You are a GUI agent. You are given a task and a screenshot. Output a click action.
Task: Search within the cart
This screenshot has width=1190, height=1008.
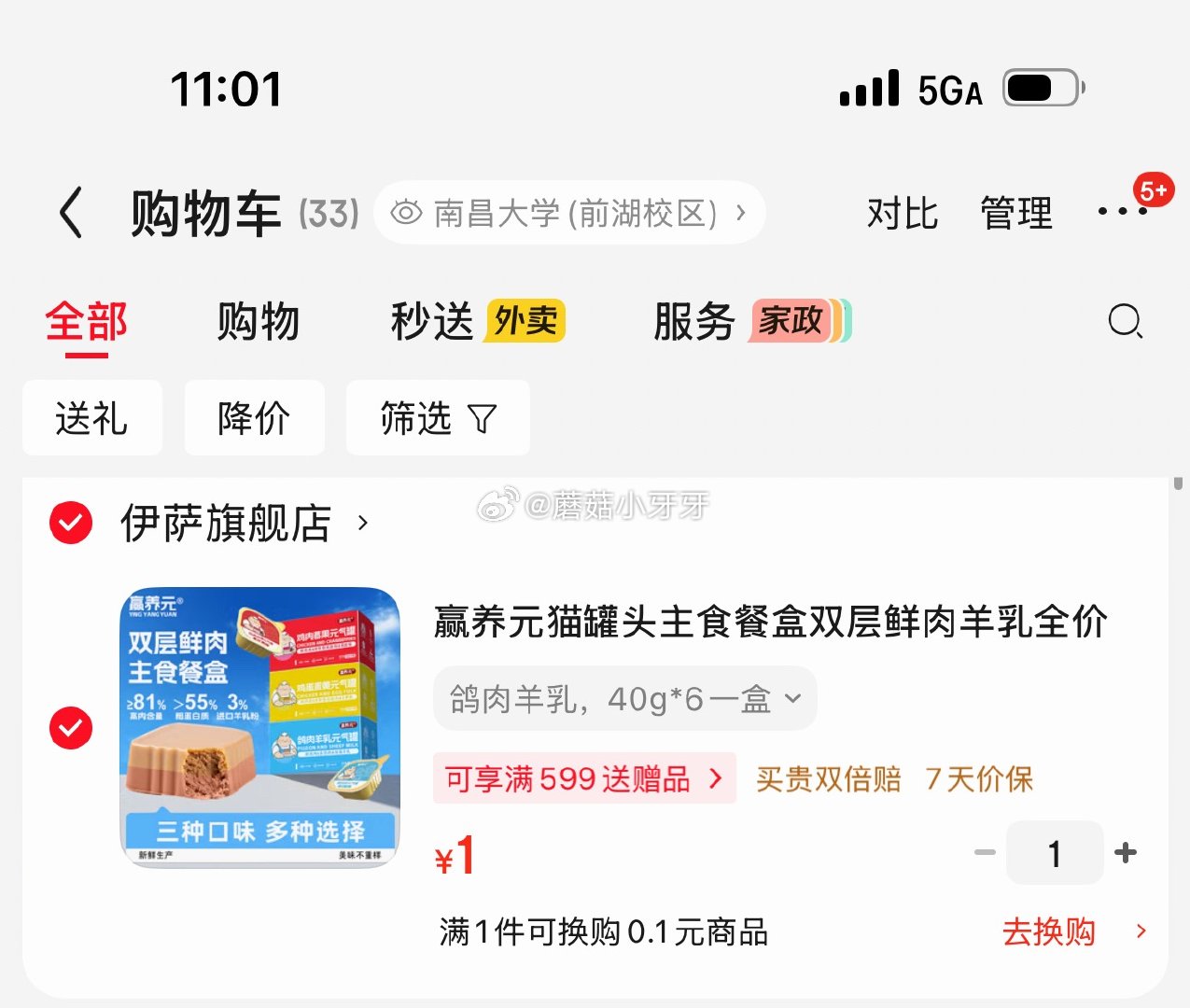click(1125, 322)
